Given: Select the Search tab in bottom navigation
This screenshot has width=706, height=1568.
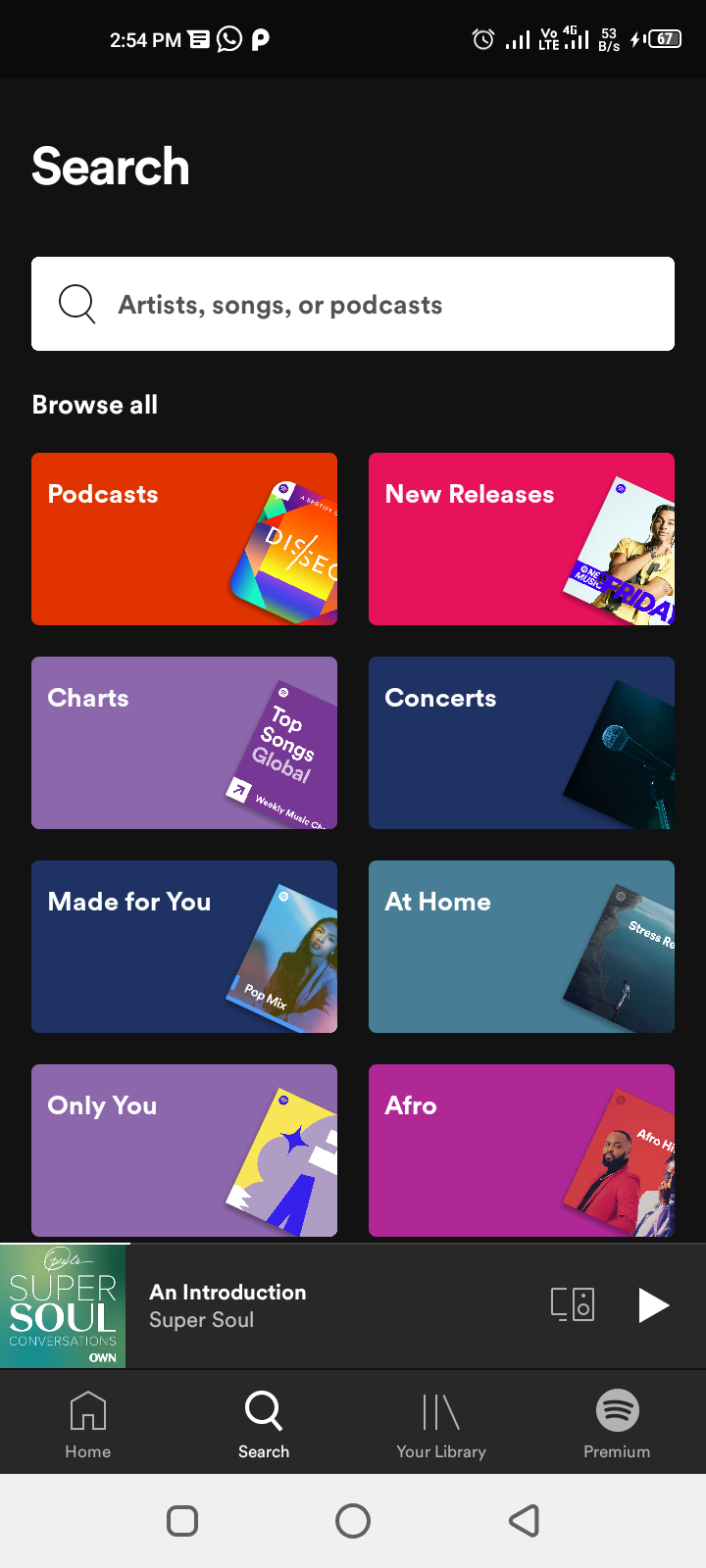Looking at the screenshot, I should (x=264, y=1425).
